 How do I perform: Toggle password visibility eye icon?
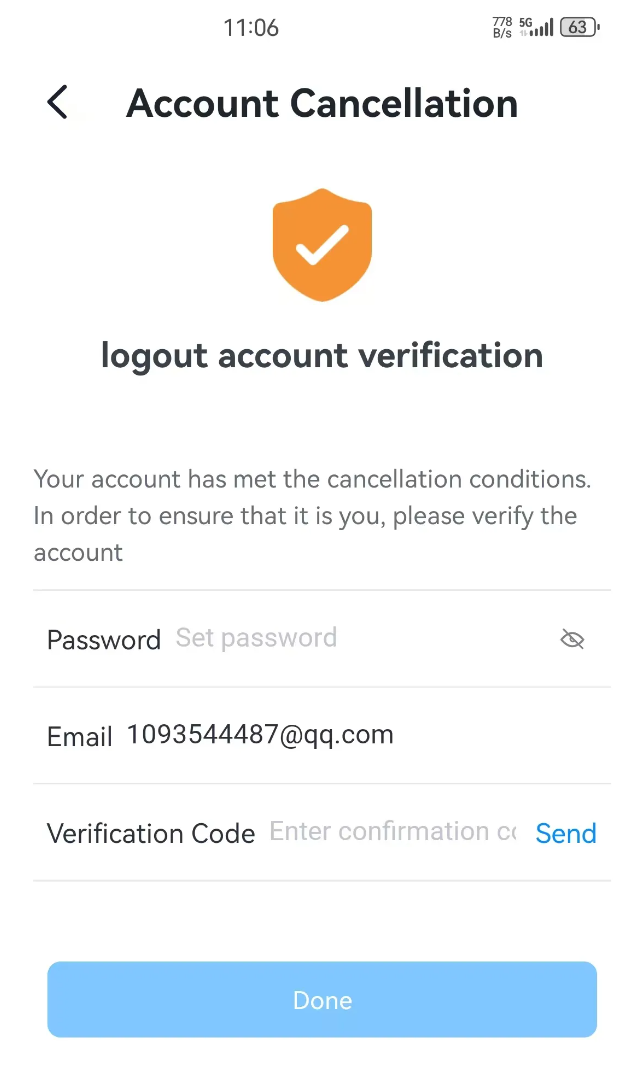point(572,639)
